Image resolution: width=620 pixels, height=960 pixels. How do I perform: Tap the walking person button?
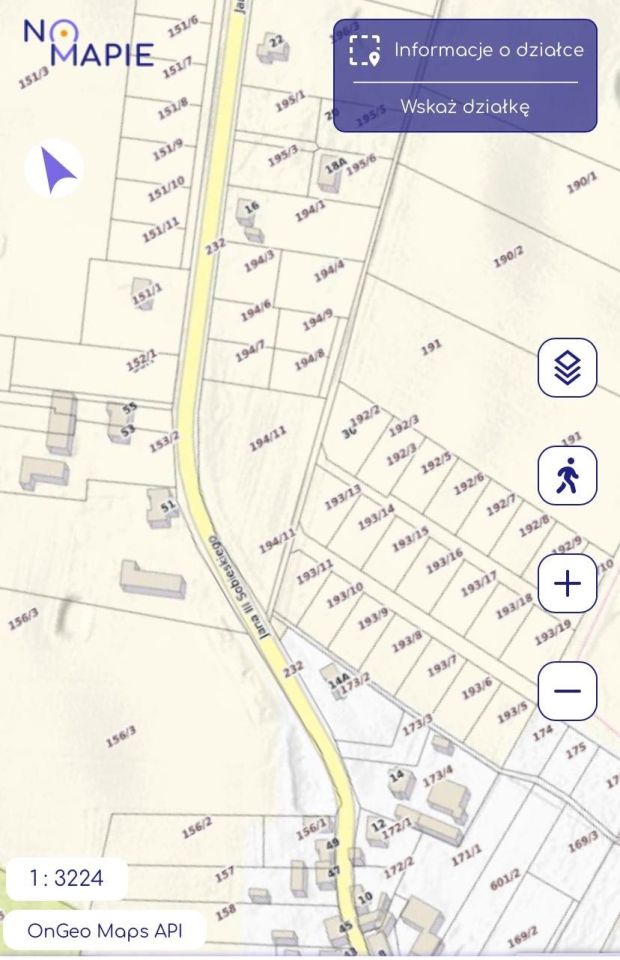567,475
